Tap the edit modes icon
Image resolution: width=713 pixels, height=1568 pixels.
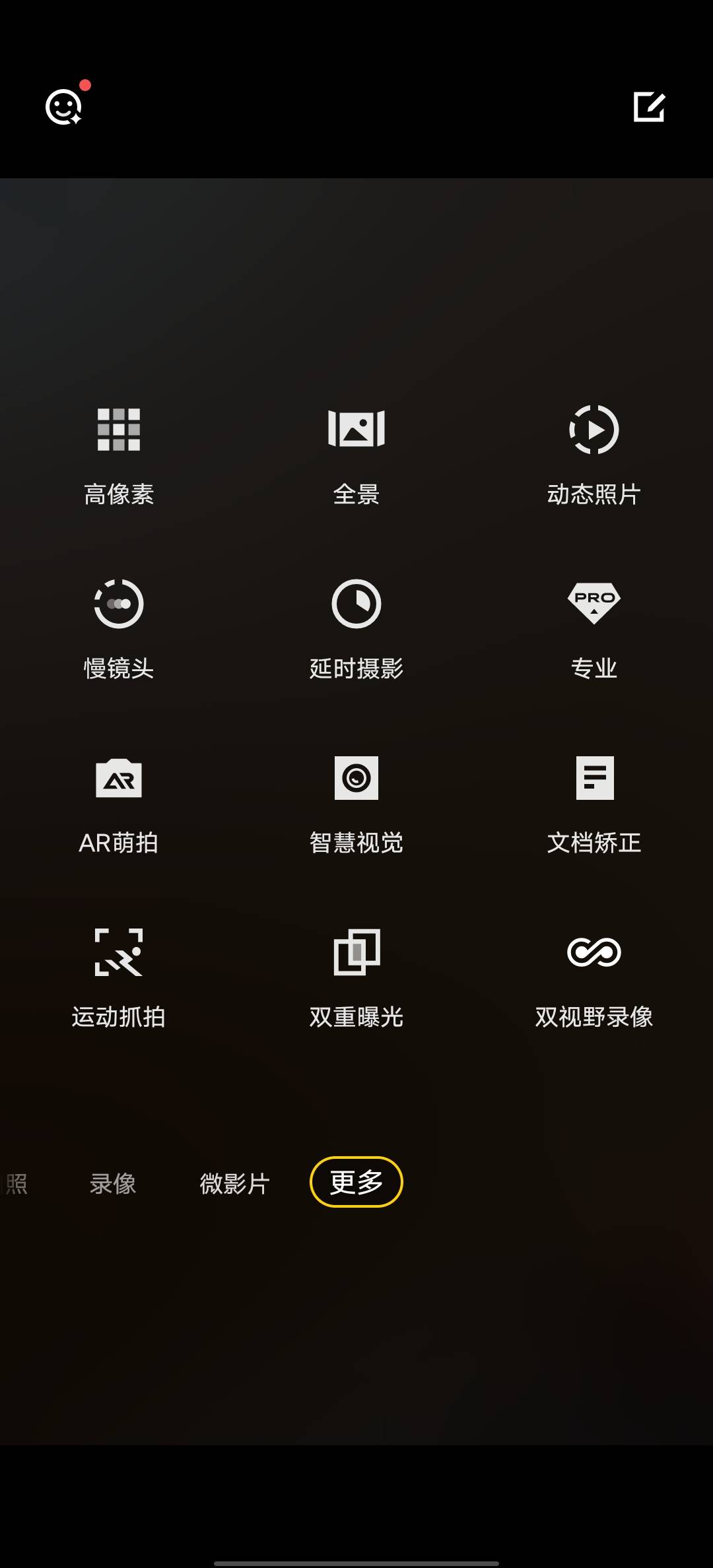(649, 106)
